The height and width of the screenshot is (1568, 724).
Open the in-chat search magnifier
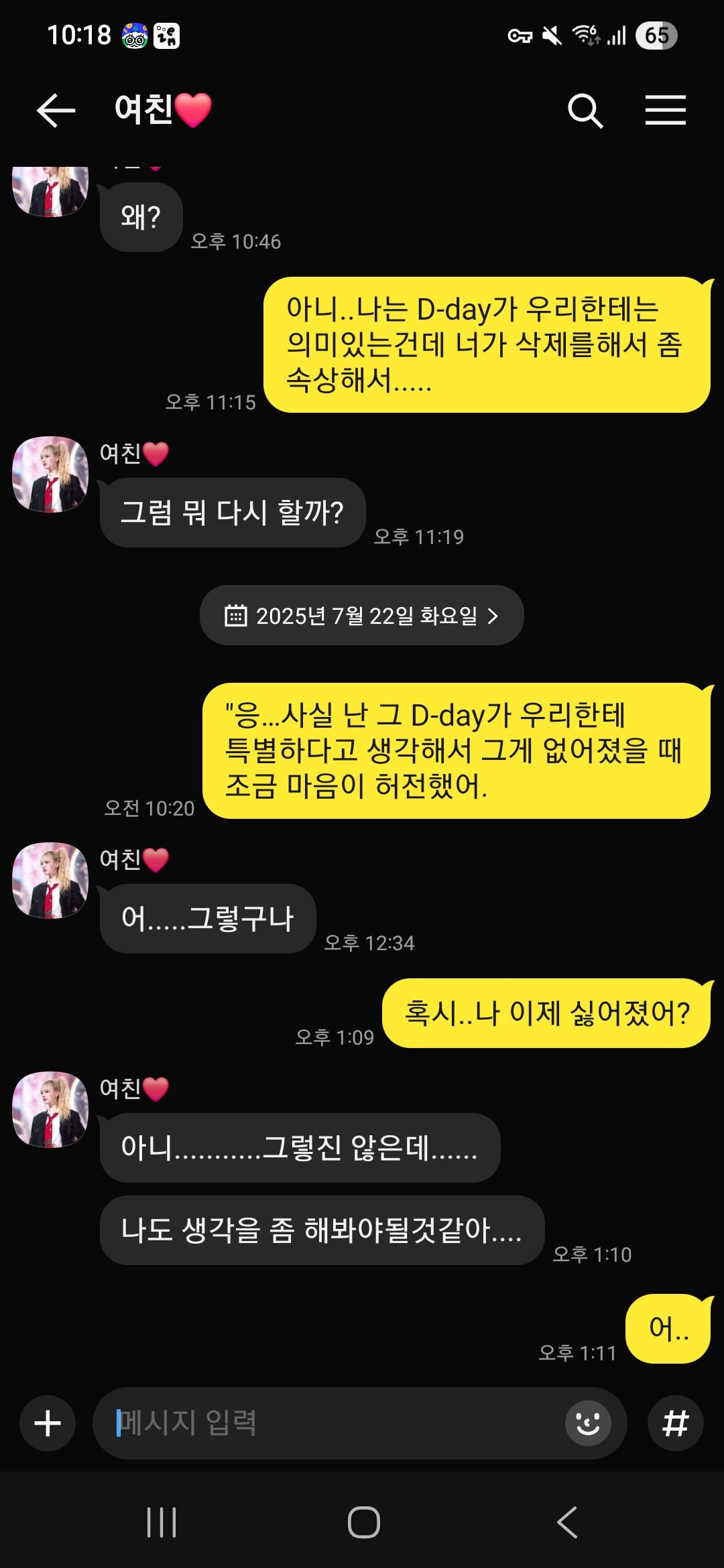586,110
